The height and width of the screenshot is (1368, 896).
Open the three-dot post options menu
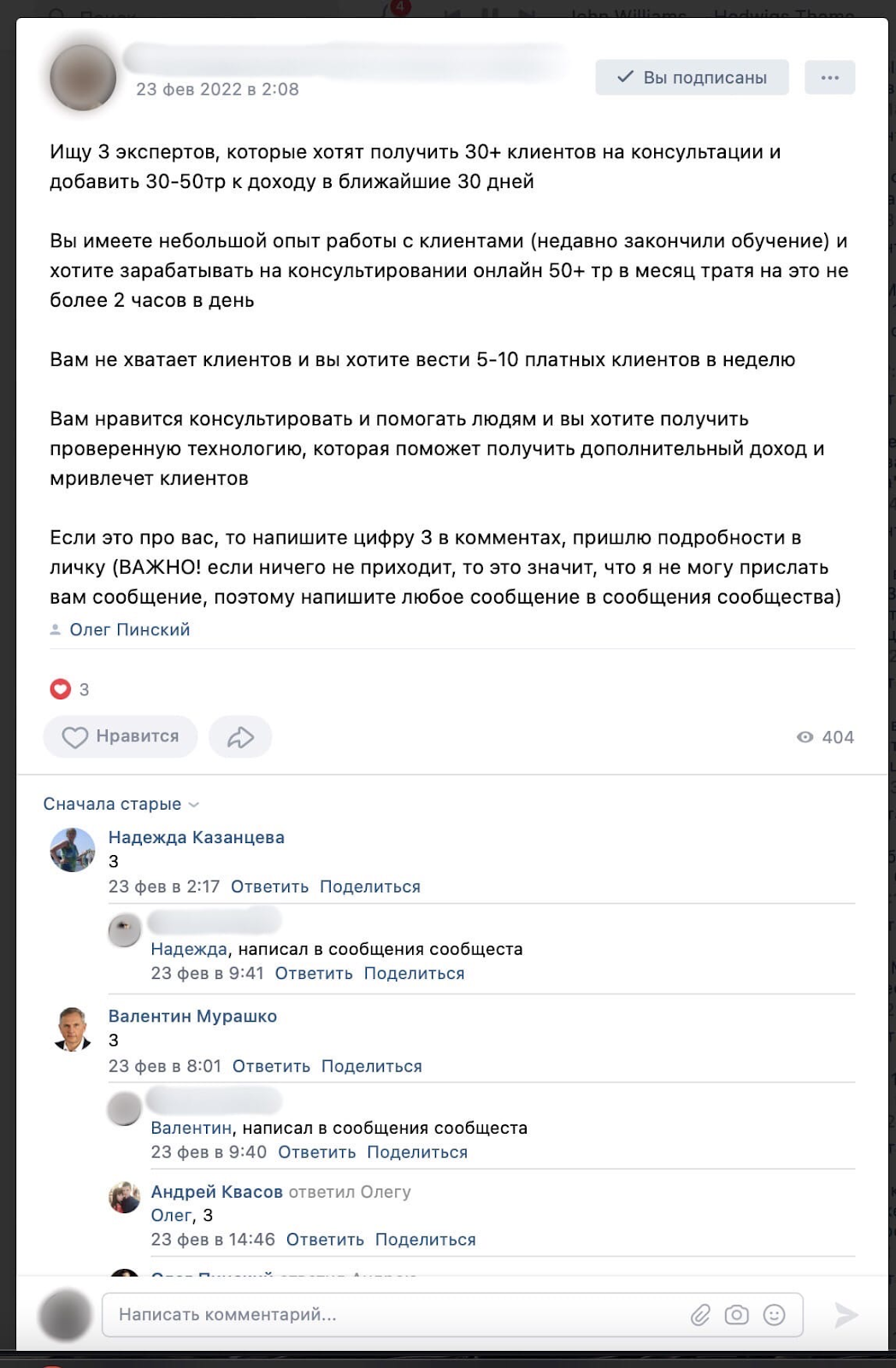pyautogui.click(x=829, y=78)
